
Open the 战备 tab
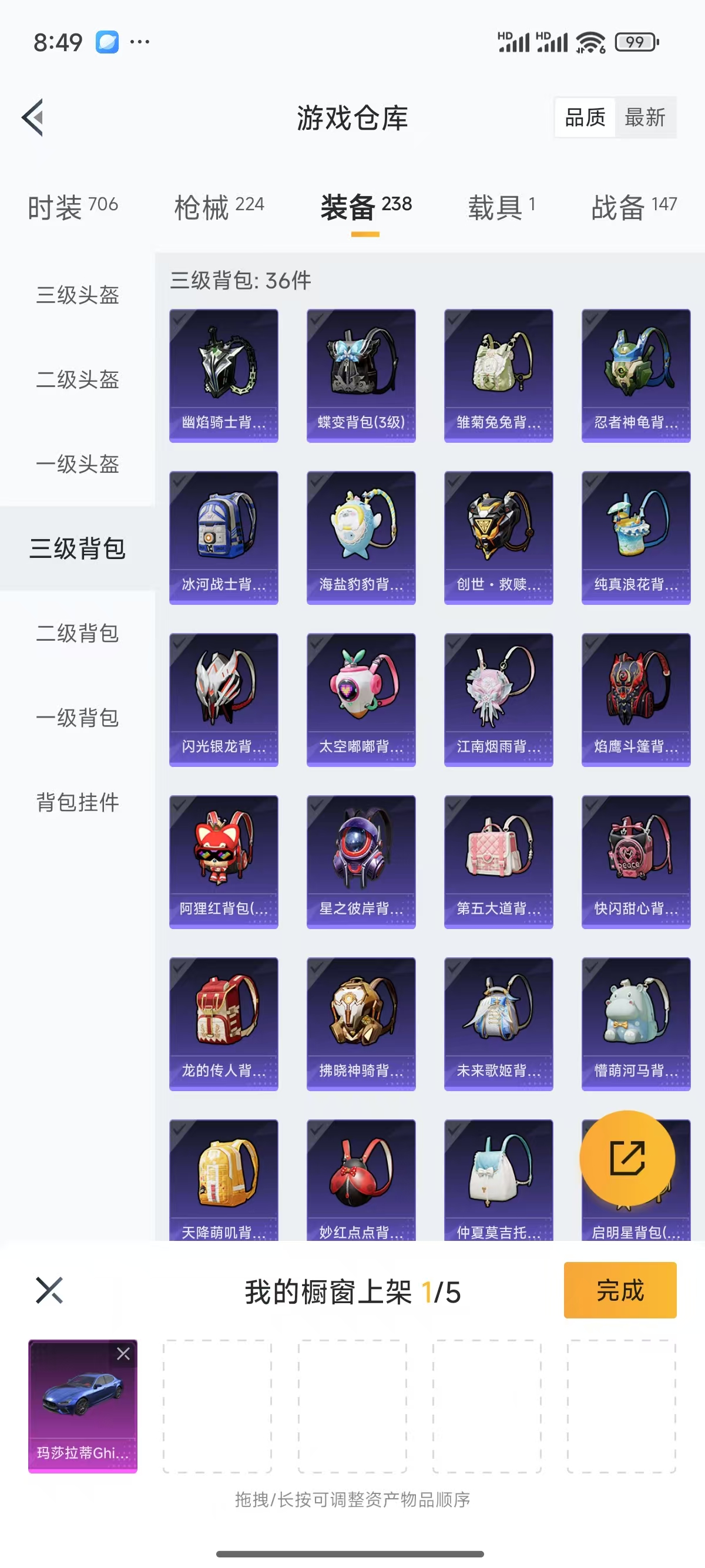tap(633, 207)
